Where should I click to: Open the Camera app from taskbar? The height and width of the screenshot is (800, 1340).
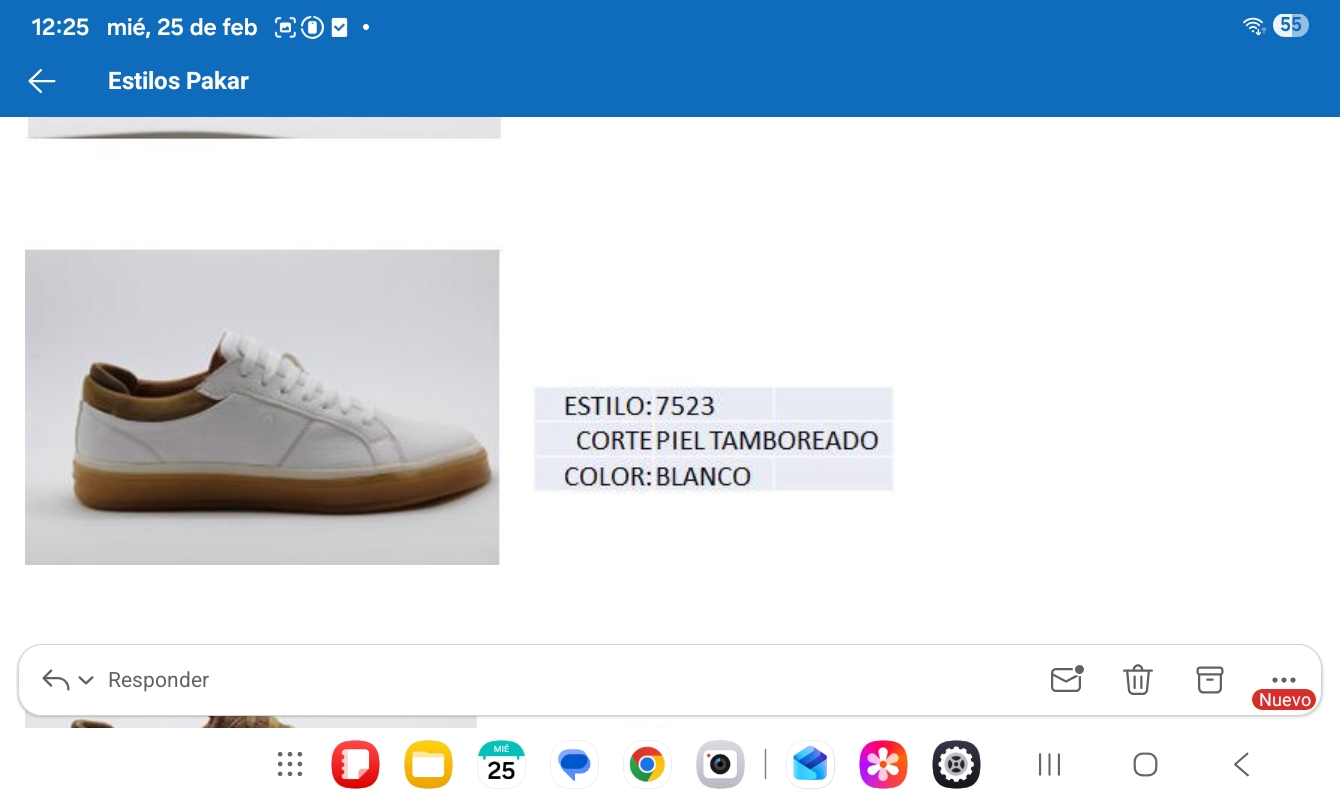pyautogui.click(x=720, y=765)
